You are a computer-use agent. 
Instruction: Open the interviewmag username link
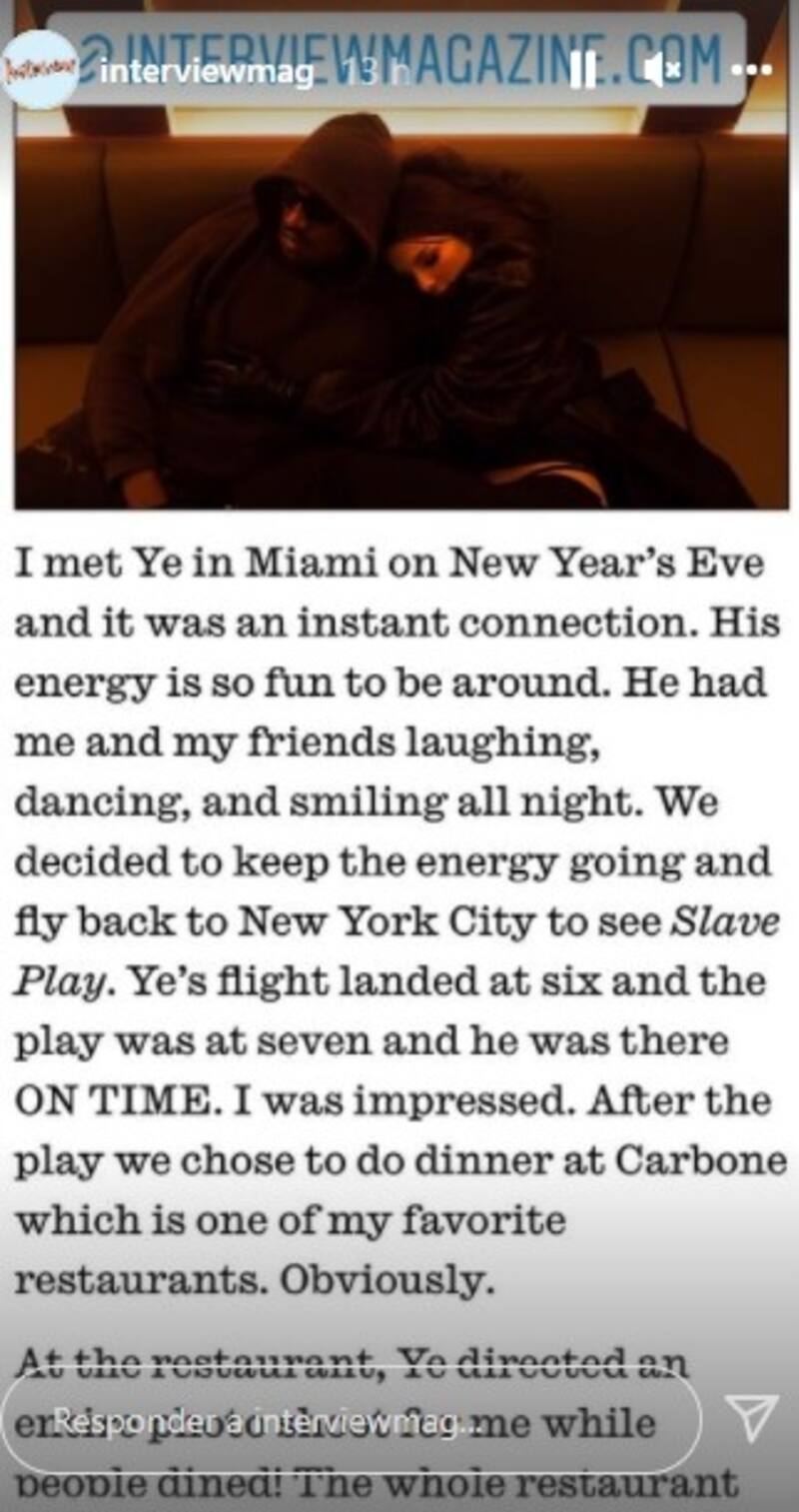tap(209, 72)
